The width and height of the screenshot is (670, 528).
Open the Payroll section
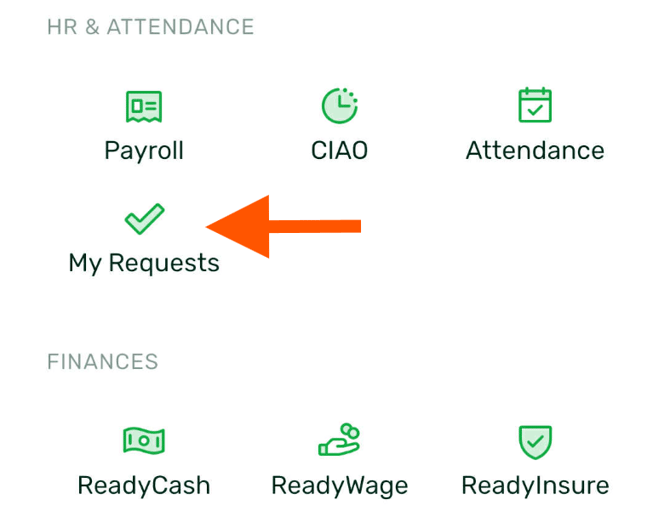pos(144,107)
